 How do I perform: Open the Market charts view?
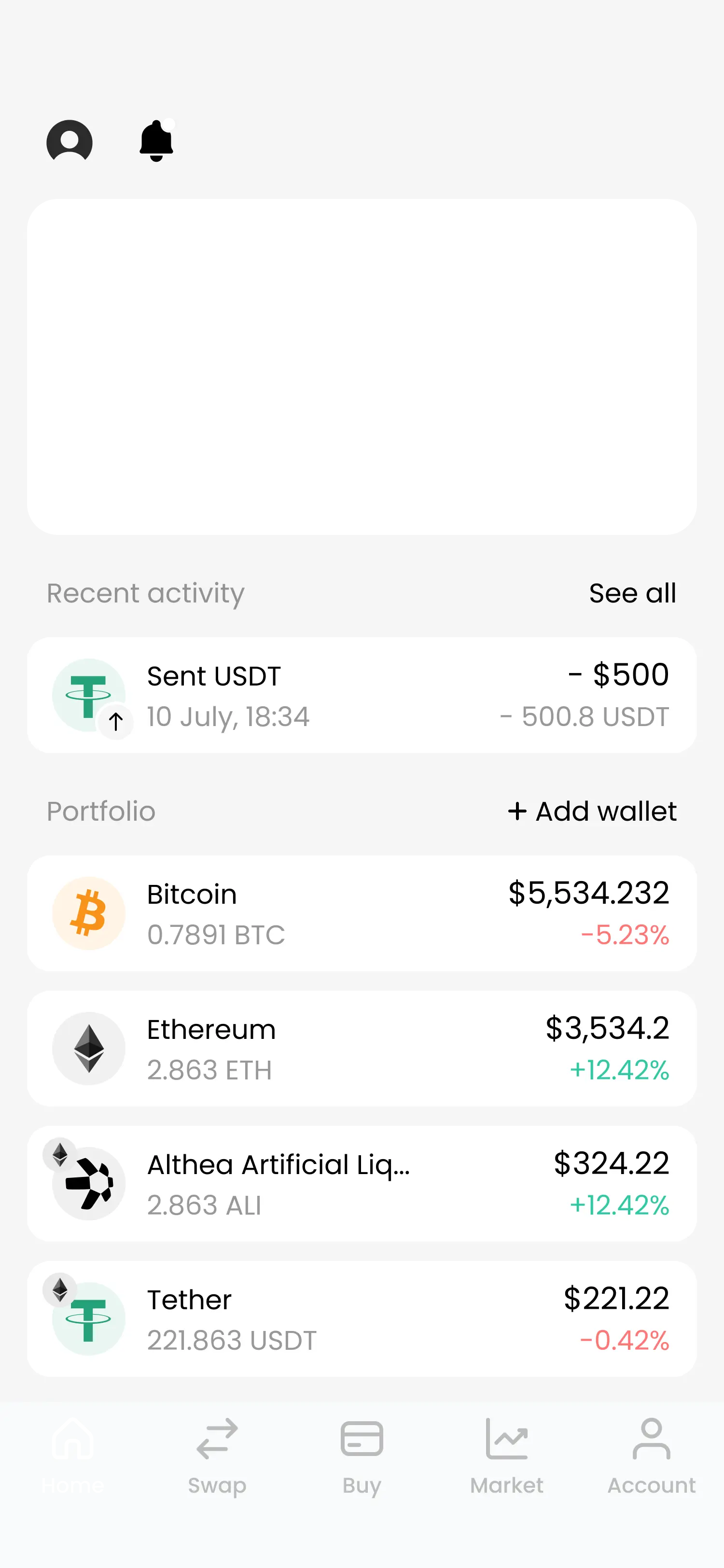click(507, 1461)
